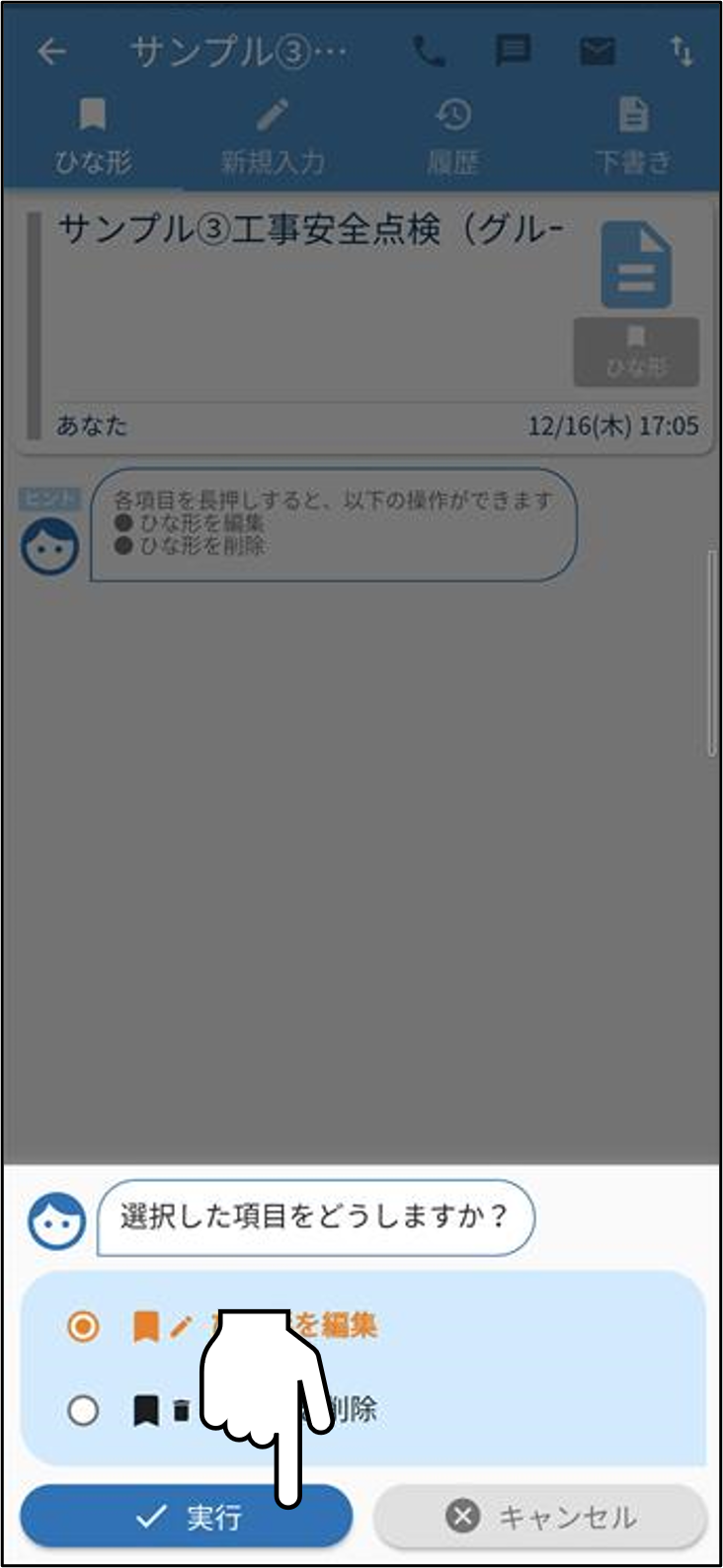Switch to the 新規入力 tab
The height and width of the screenshot is (1568, 723).
[x=273, y=136]
